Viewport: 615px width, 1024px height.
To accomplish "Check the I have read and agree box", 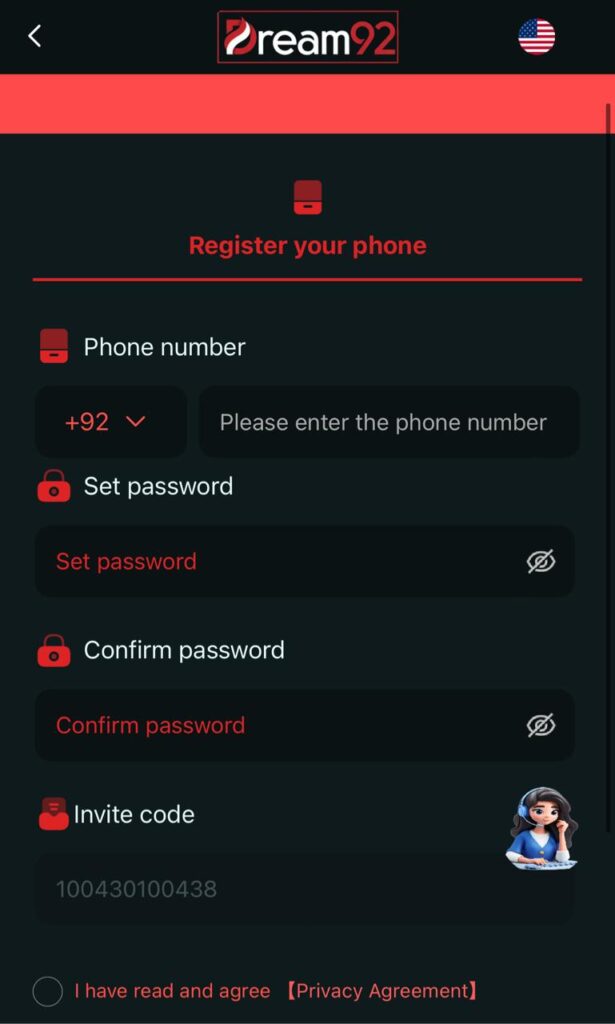I will (48, 991).
